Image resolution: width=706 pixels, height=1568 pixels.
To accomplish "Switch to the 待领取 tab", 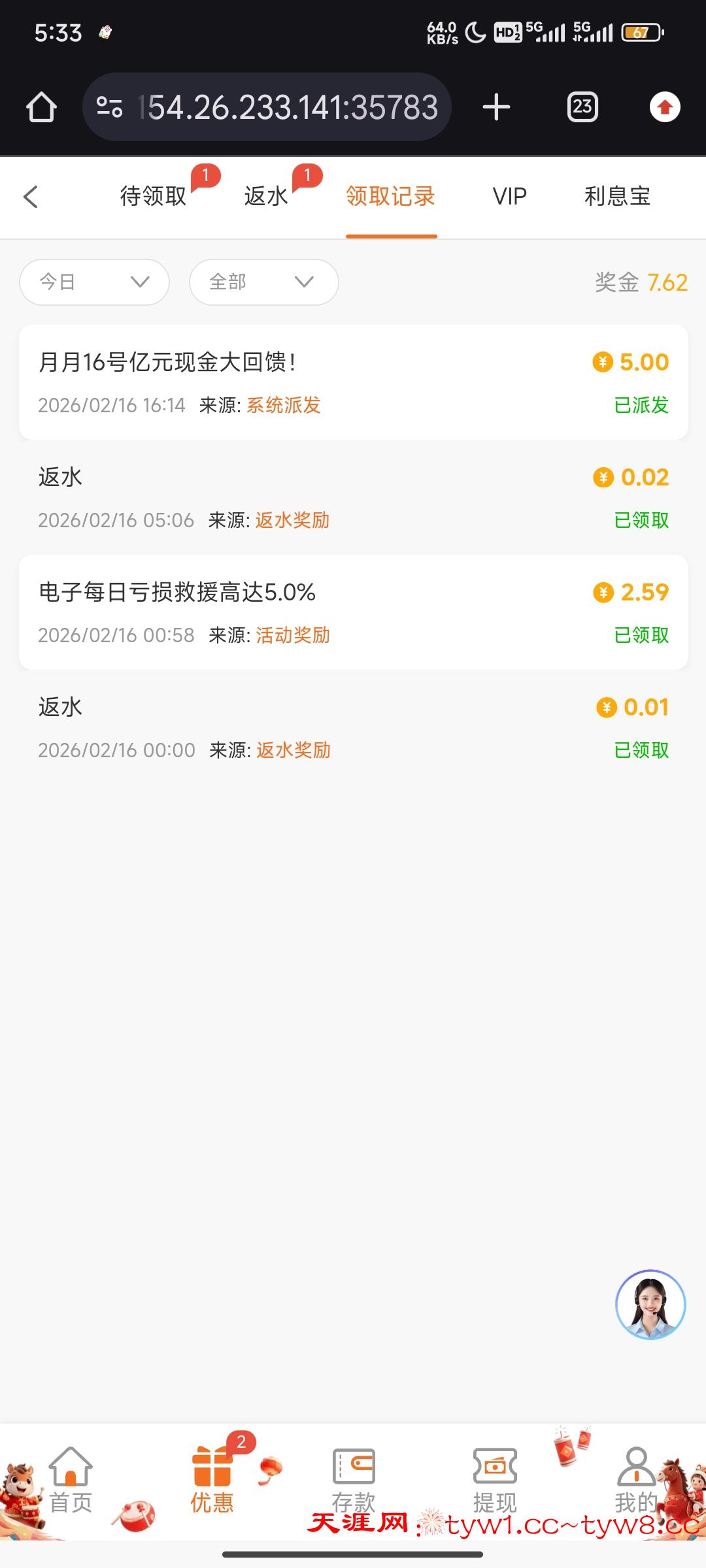I will coord(154,196).
